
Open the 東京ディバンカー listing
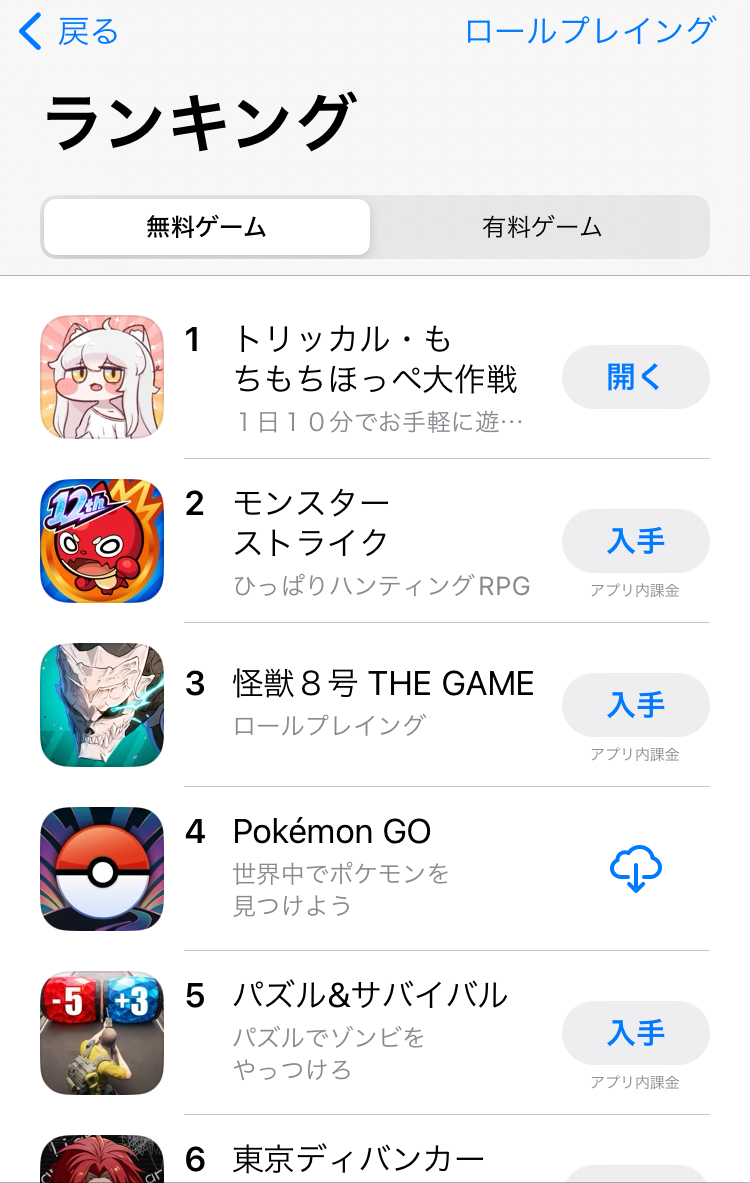358,1160
